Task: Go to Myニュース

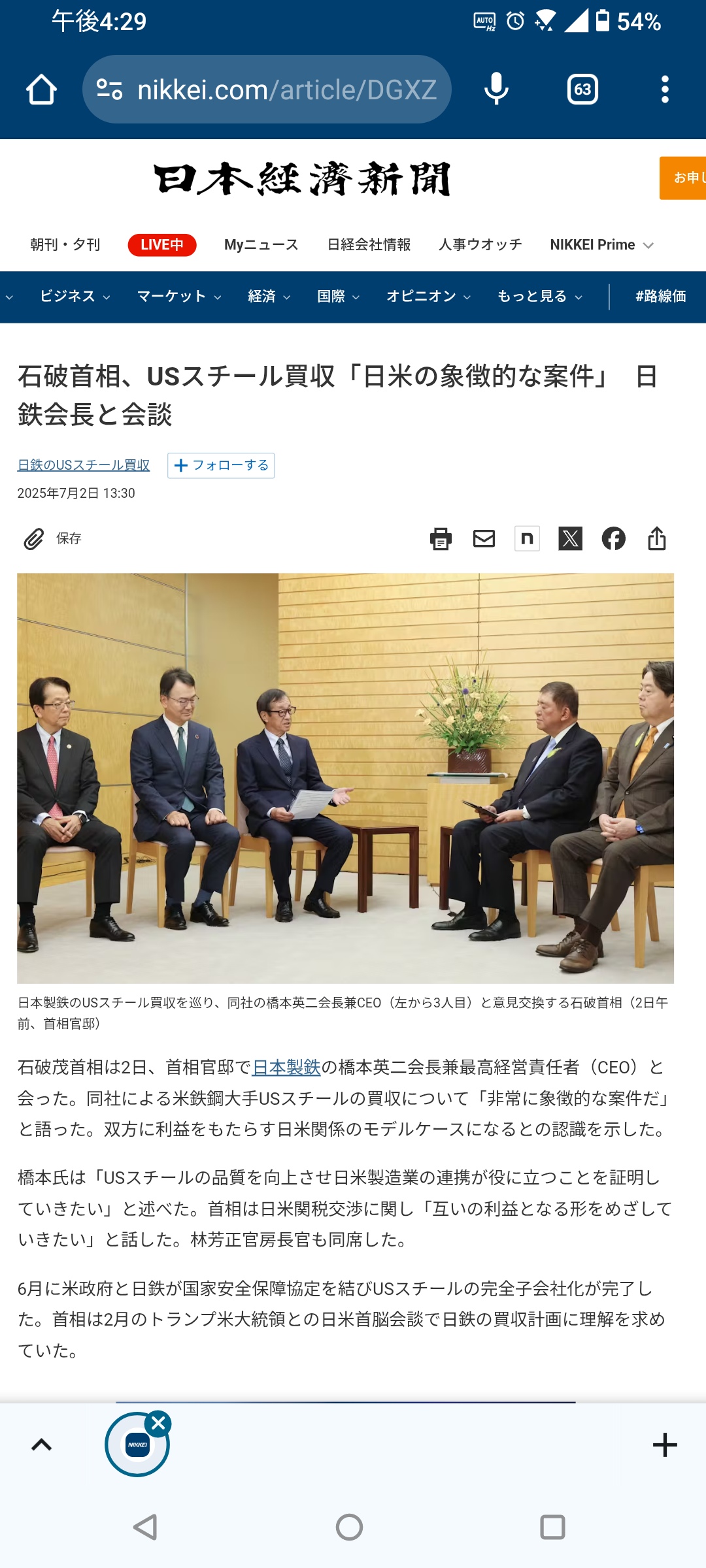Action: point(261,245)
